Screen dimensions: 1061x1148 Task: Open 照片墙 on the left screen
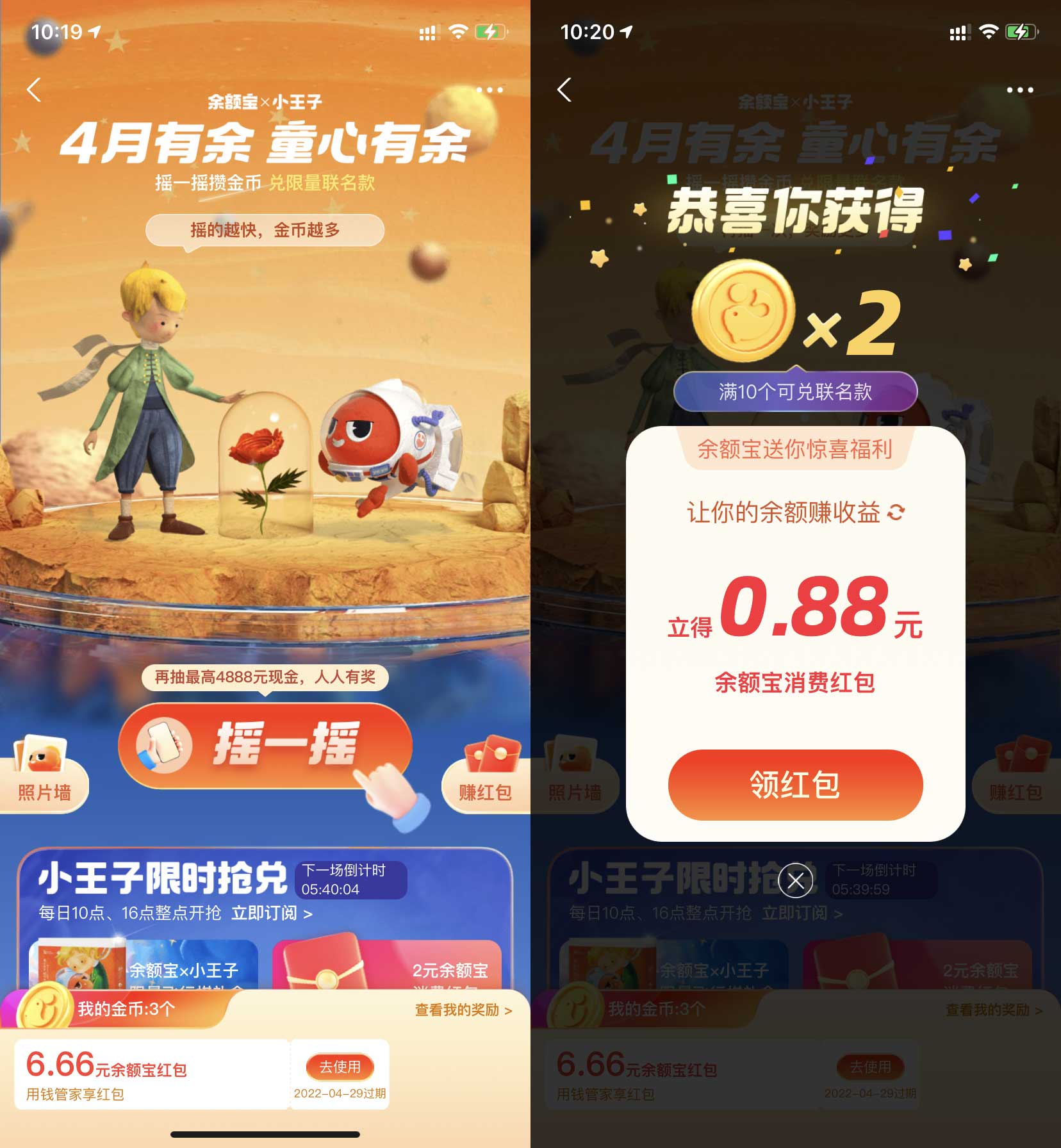click(x=44, y=776)
